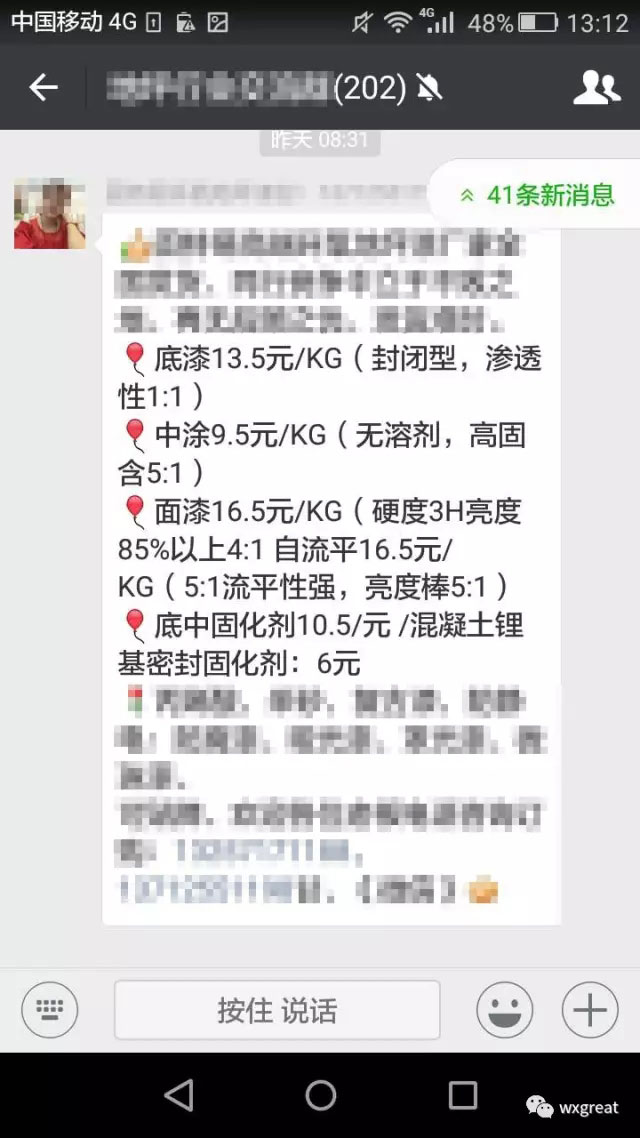
Task: Open the system recent apps view
Action: (x=463, y=1095)
